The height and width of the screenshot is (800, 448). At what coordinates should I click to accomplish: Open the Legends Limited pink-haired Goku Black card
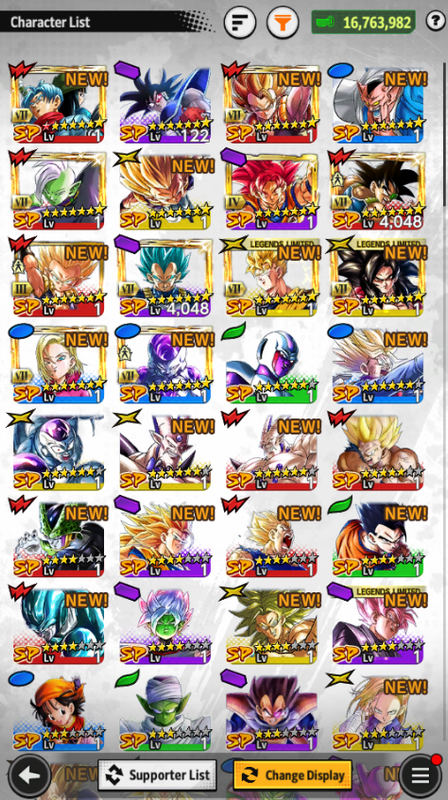378,624
